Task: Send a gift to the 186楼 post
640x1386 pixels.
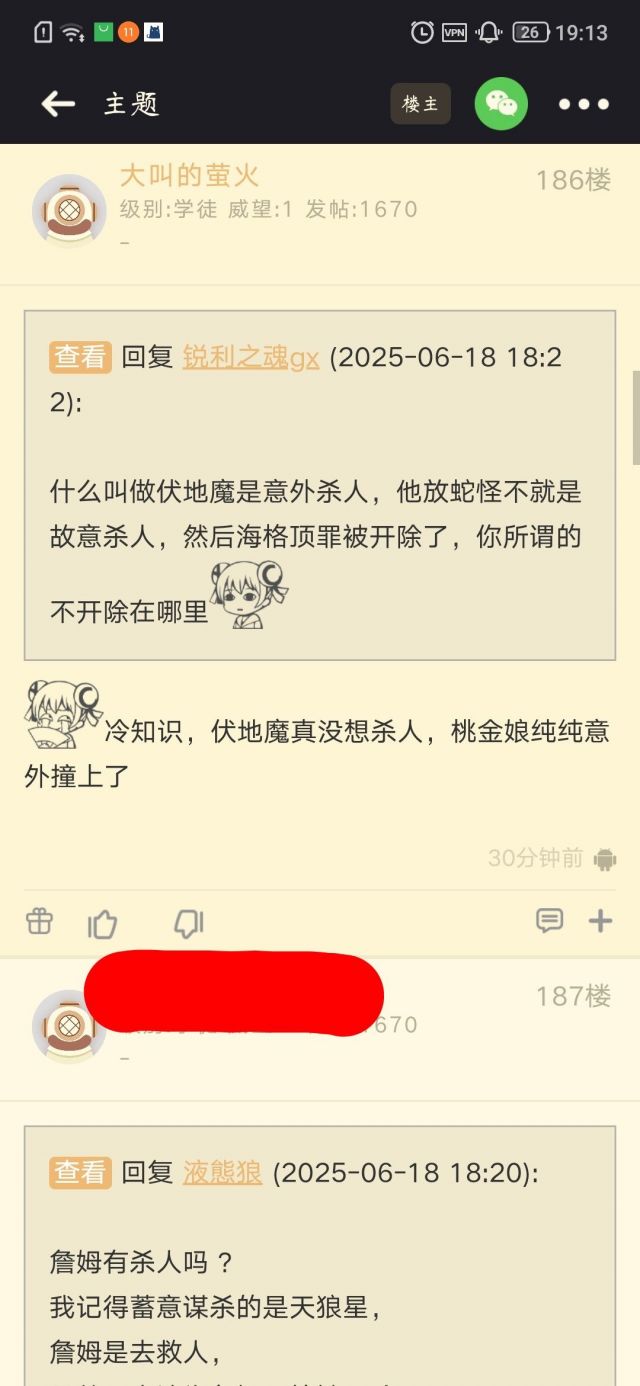Action: point(39,921)
